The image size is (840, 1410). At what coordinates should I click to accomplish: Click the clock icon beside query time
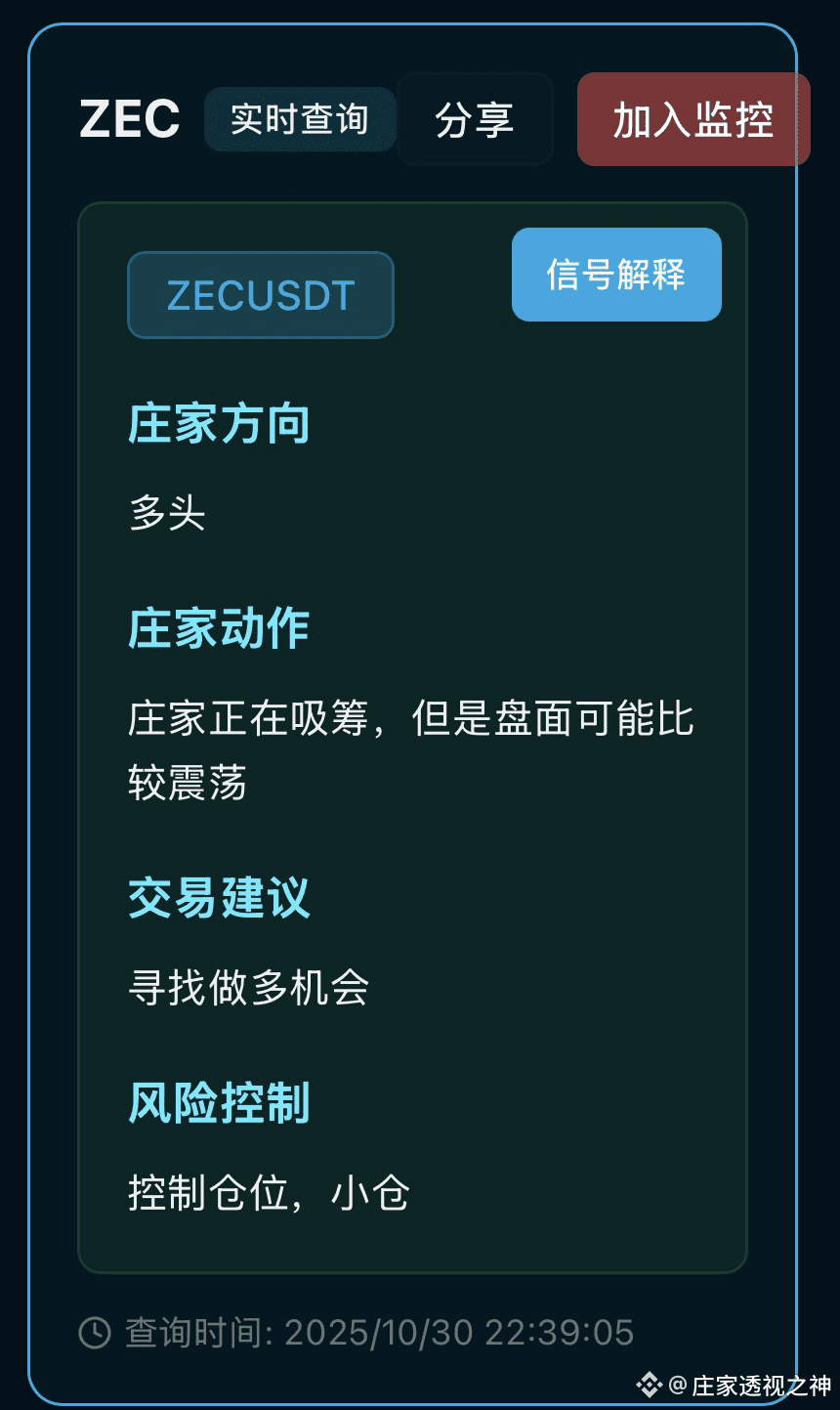point(97,1332)
